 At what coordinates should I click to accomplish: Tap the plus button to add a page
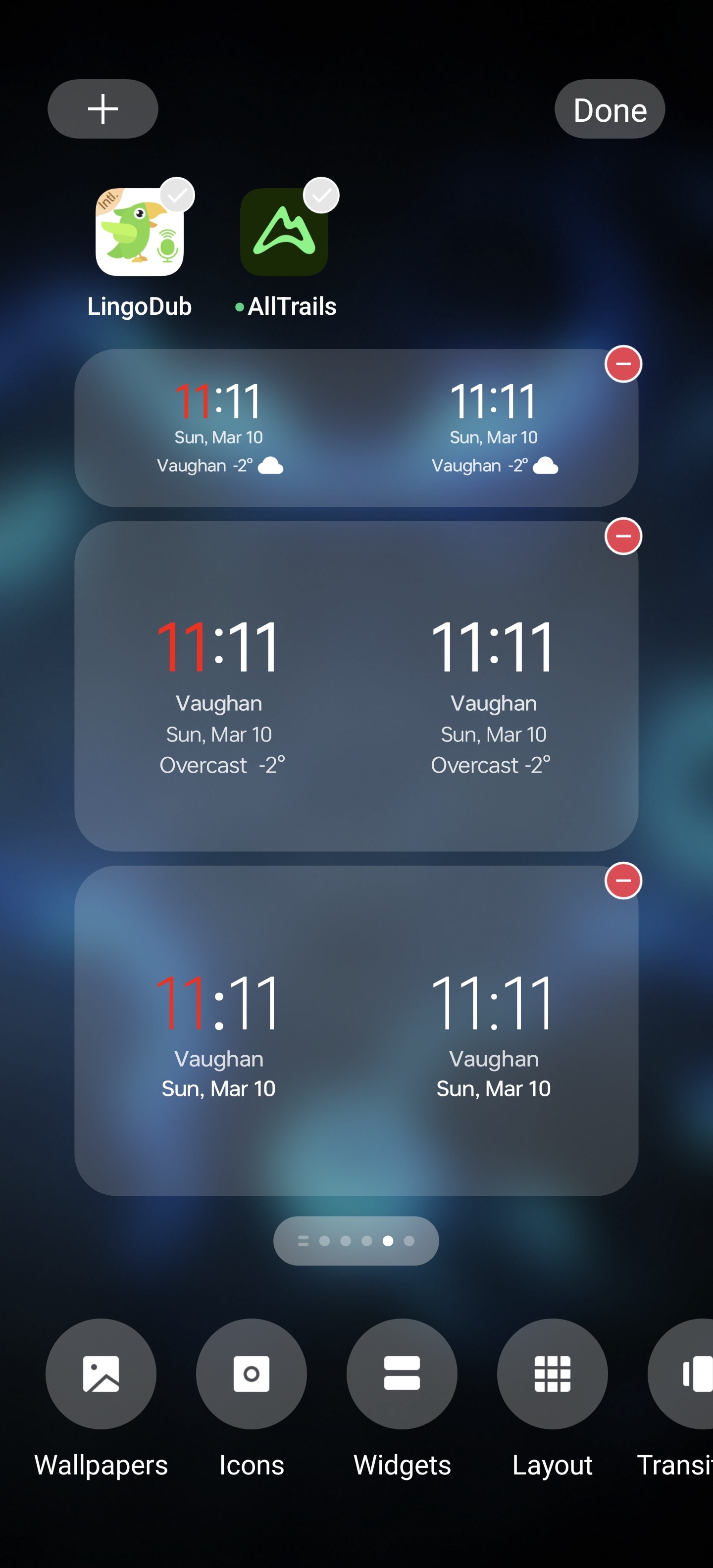coord(103,109)
